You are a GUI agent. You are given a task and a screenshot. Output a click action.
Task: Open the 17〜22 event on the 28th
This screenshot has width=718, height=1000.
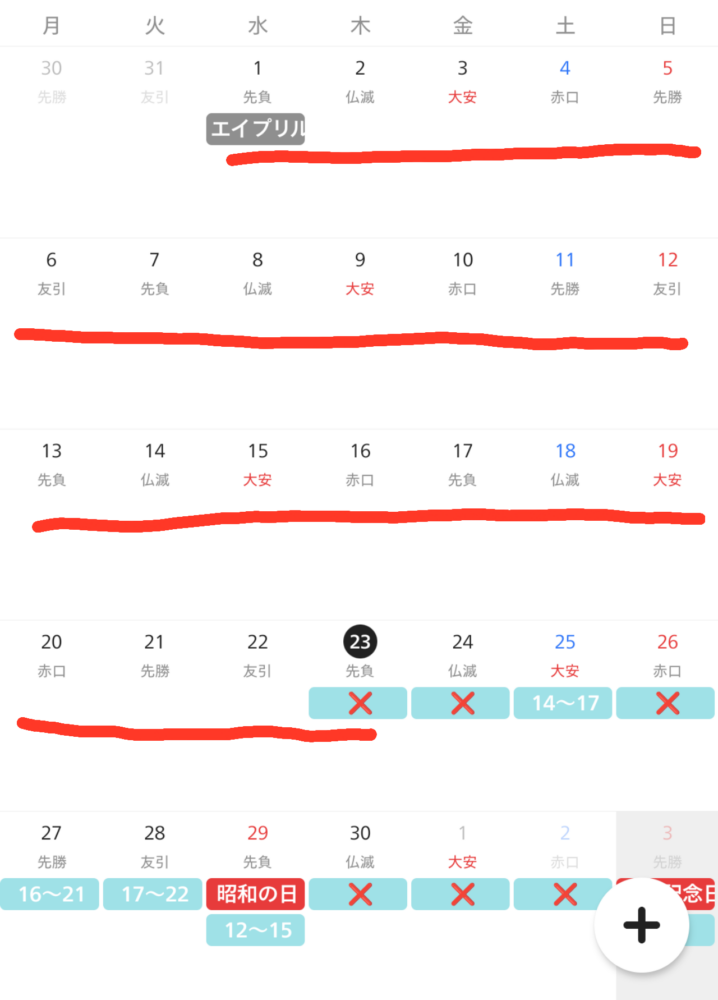tap(154, 894)
